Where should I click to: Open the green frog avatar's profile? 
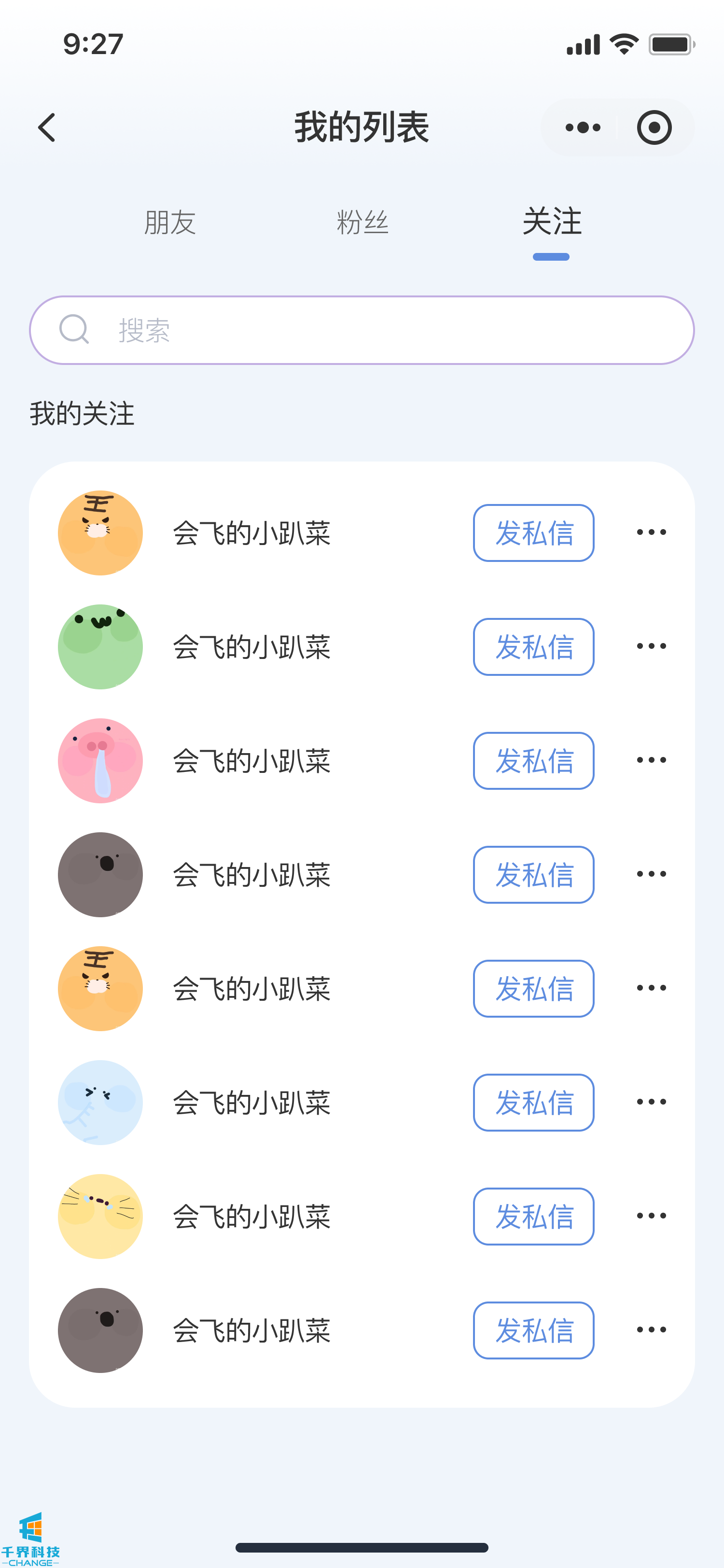click(100, 647)
